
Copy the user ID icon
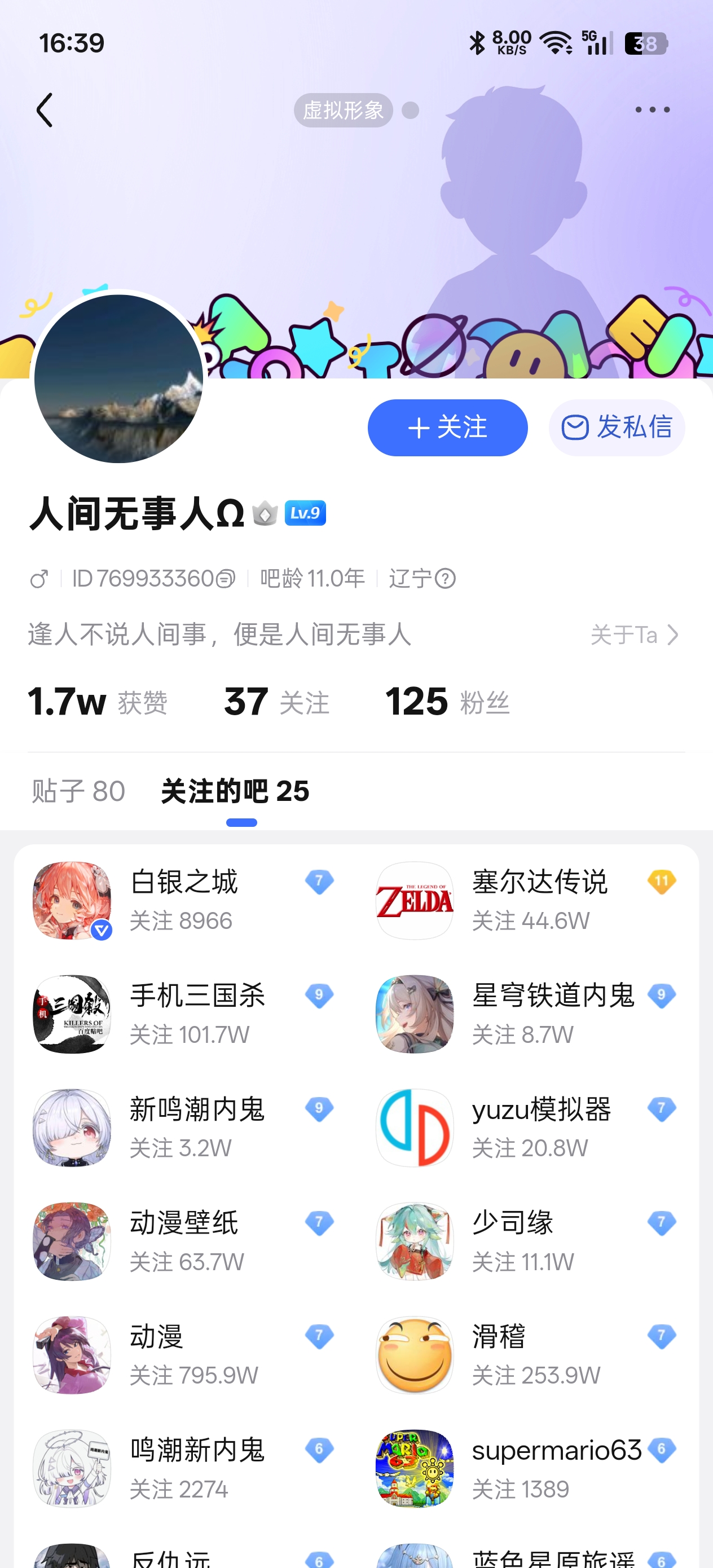[226, 578]
